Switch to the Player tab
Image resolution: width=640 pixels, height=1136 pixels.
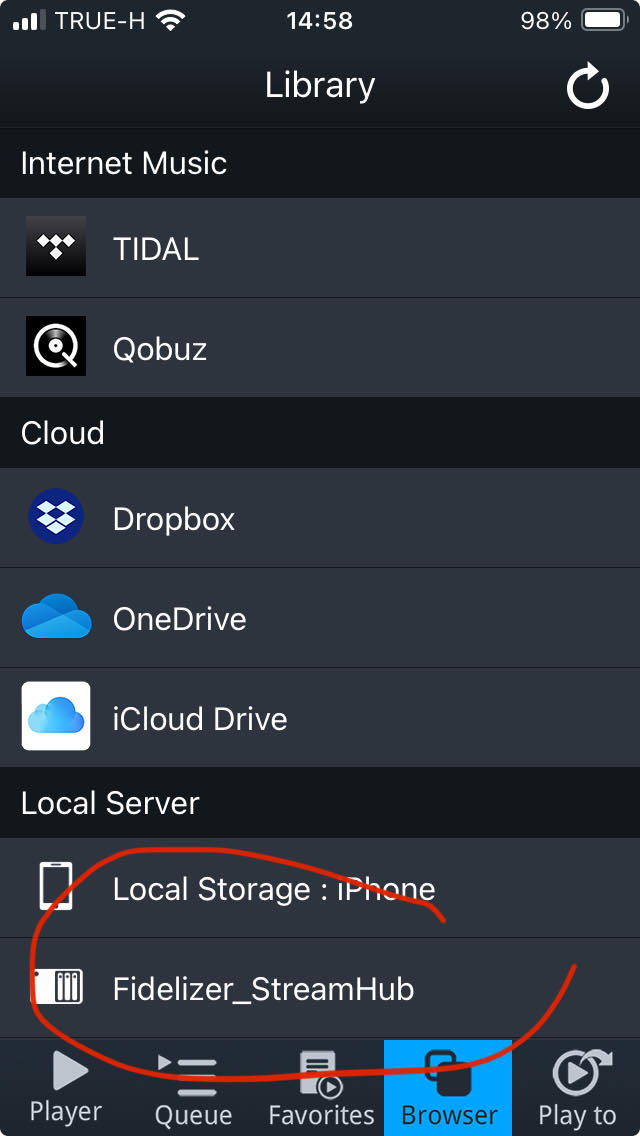tap(65, 1087)
